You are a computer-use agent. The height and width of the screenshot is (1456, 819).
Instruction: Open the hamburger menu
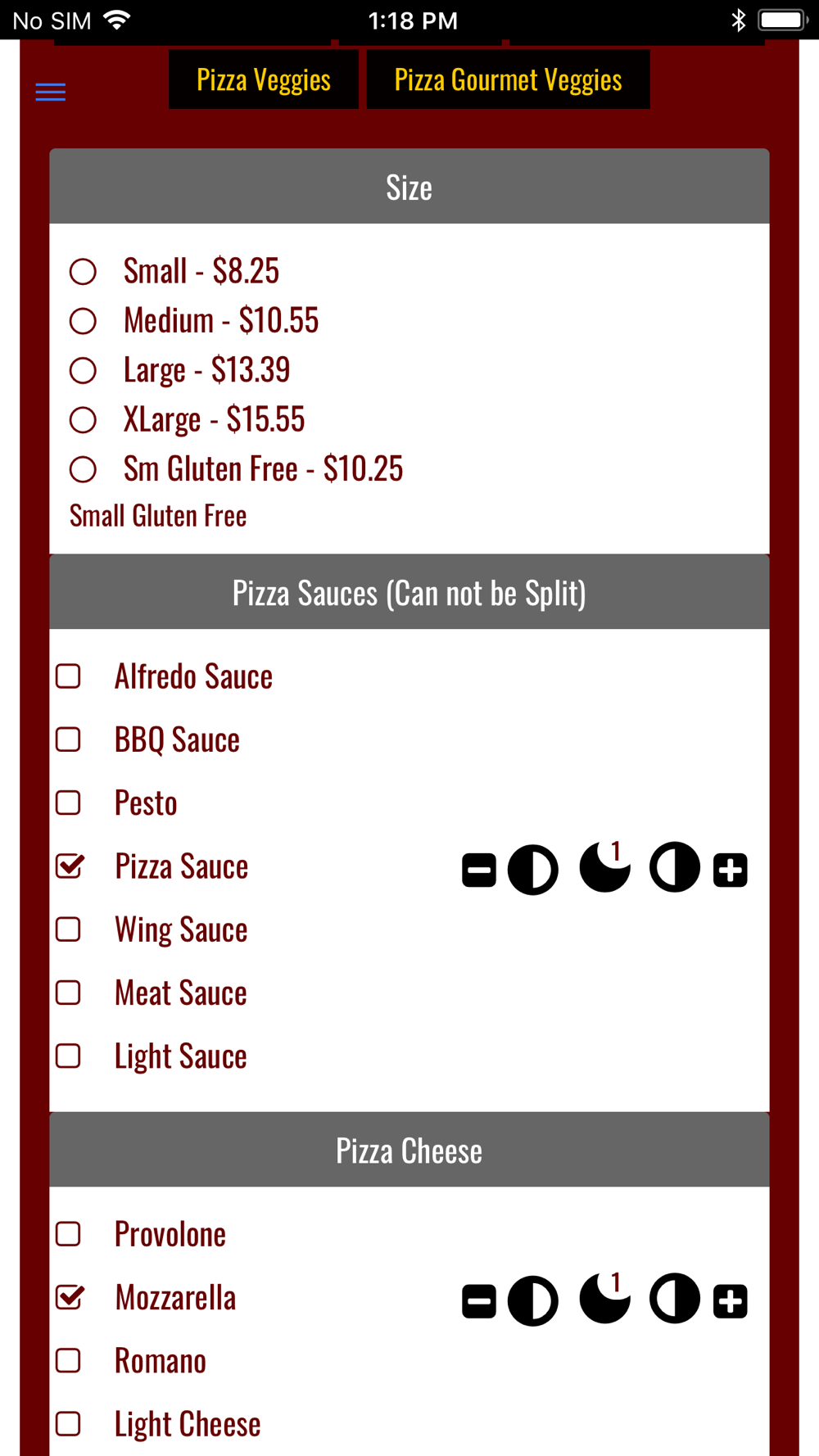[x=51, y=92]
